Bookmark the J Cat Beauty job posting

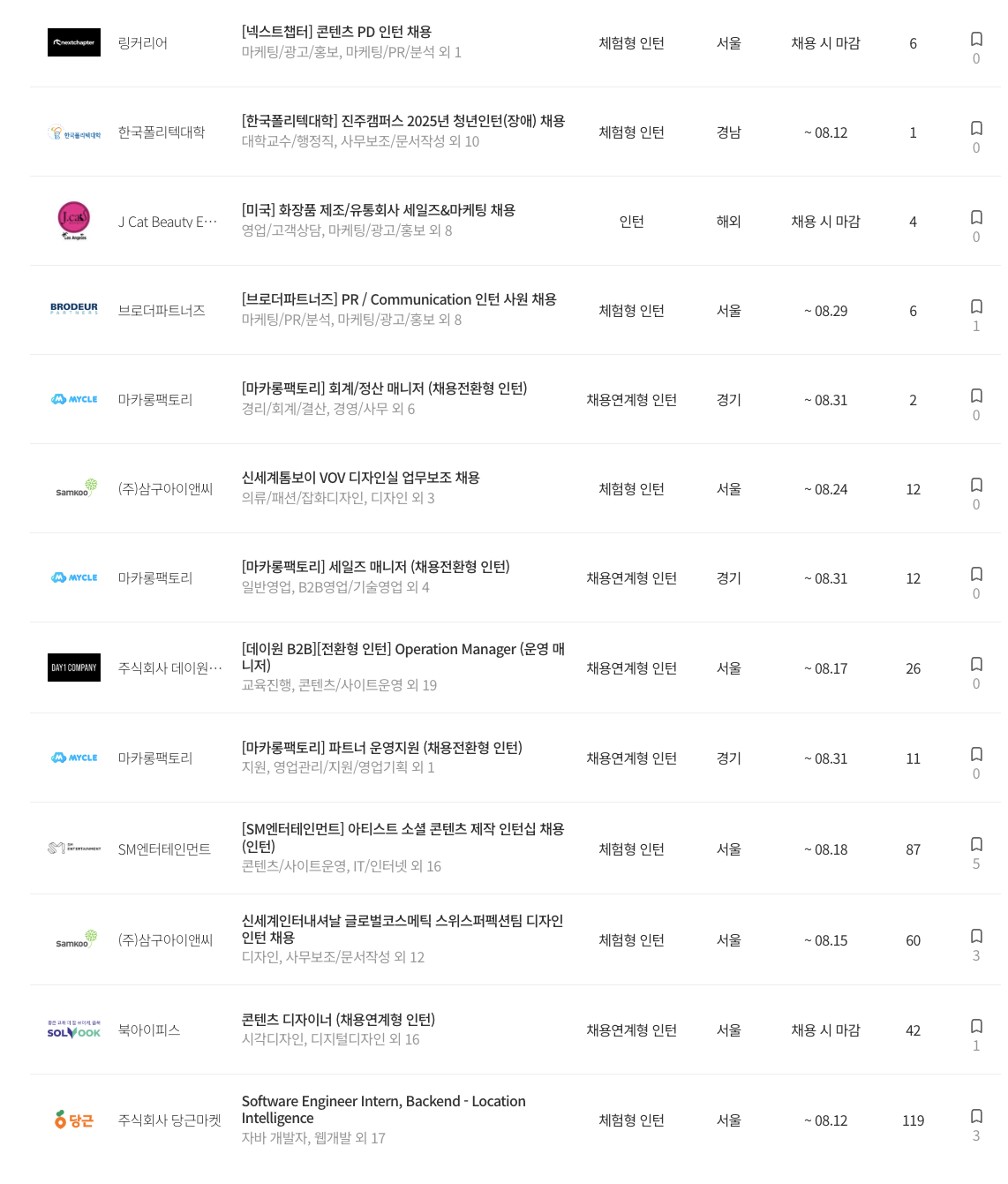976,217
